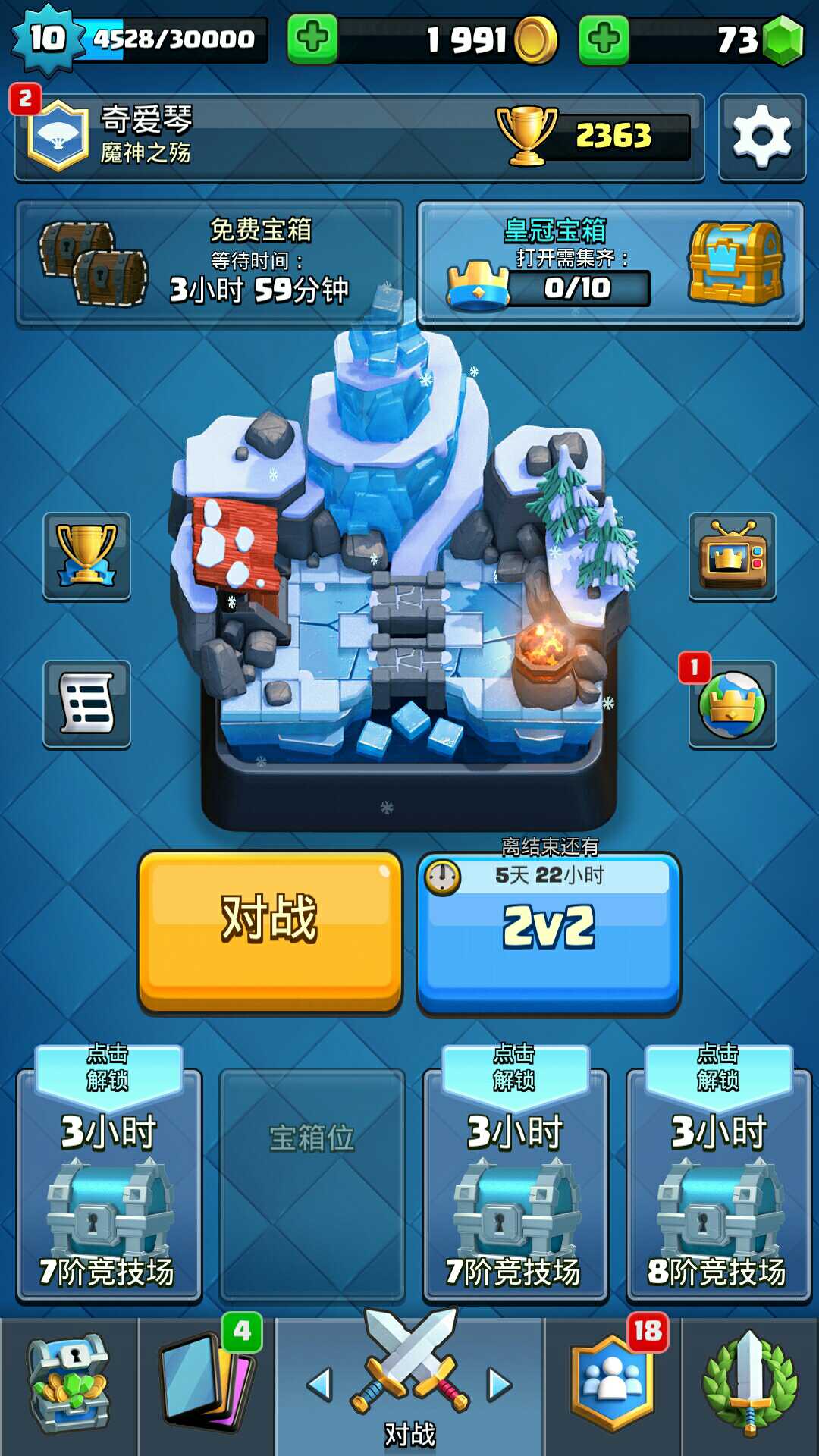819x1456 pixels.
Task: Open the trophy leaderboard icon
Action: click(86, 557)
